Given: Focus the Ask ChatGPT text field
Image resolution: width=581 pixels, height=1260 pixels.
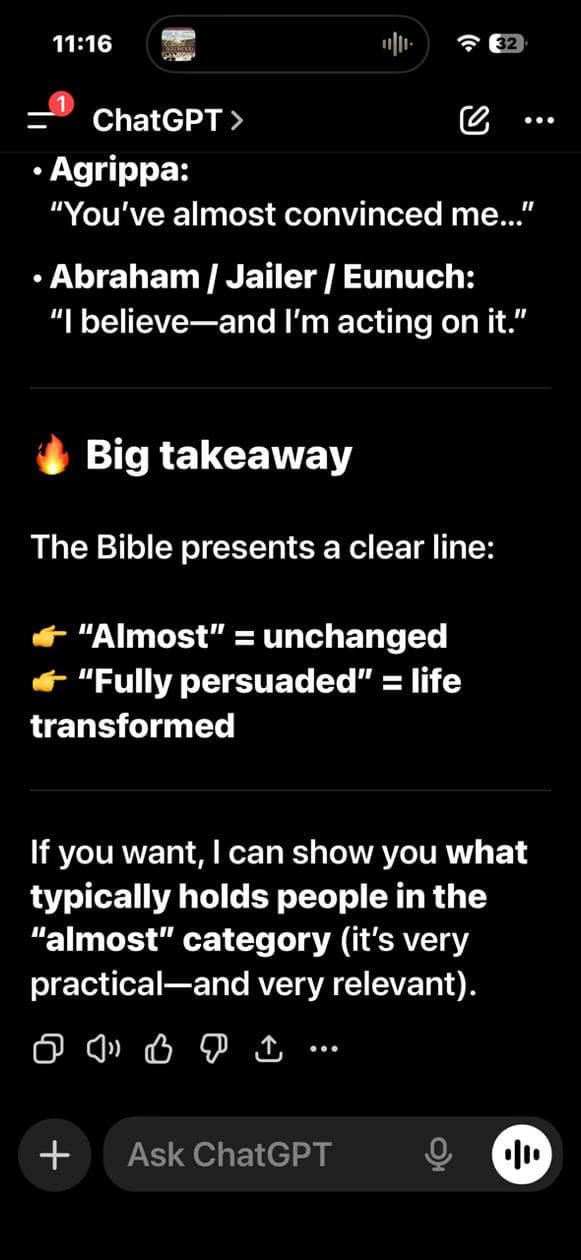Looking at the screenshot, I should [x=265, y=1155].
